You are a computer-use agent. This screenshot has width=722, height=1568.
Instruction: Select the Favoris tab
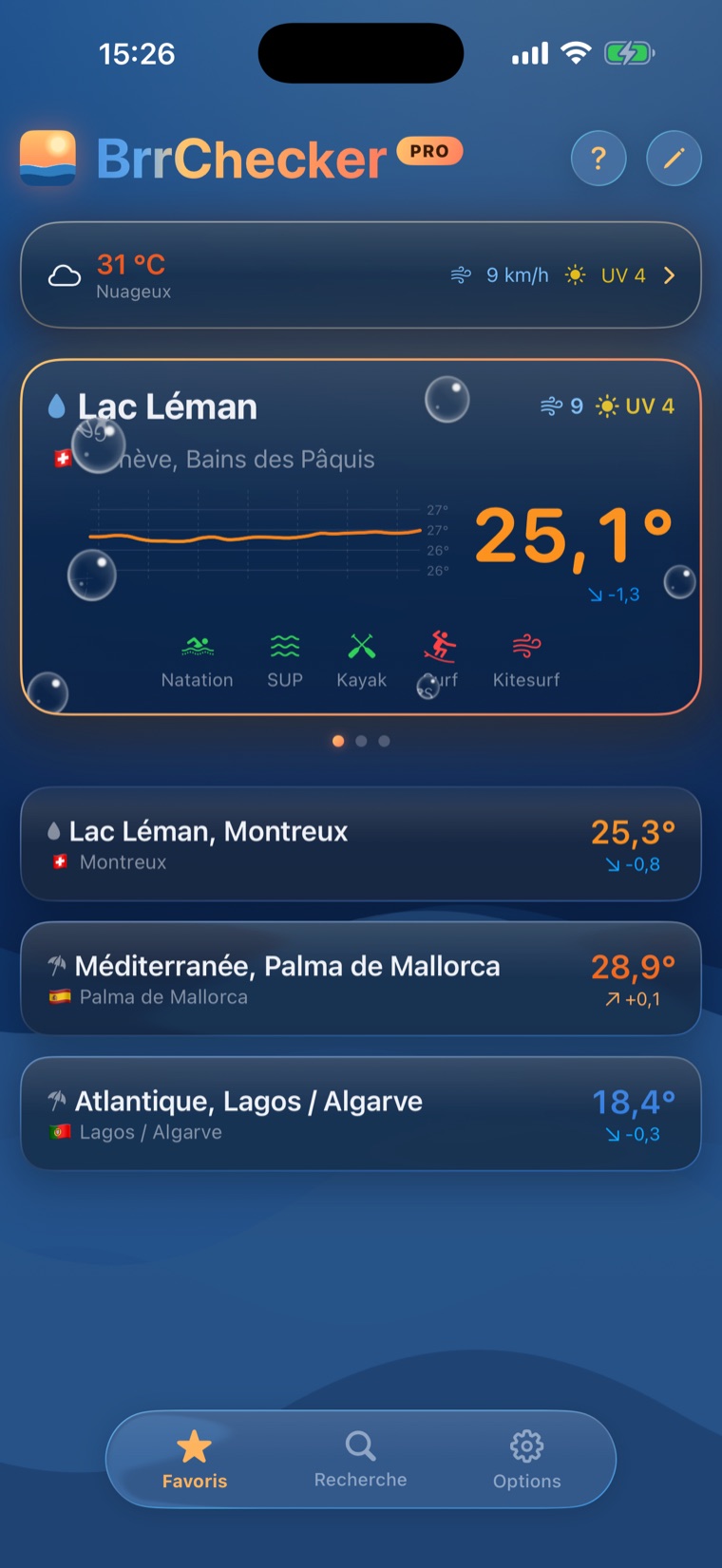tap(195, 1460)
